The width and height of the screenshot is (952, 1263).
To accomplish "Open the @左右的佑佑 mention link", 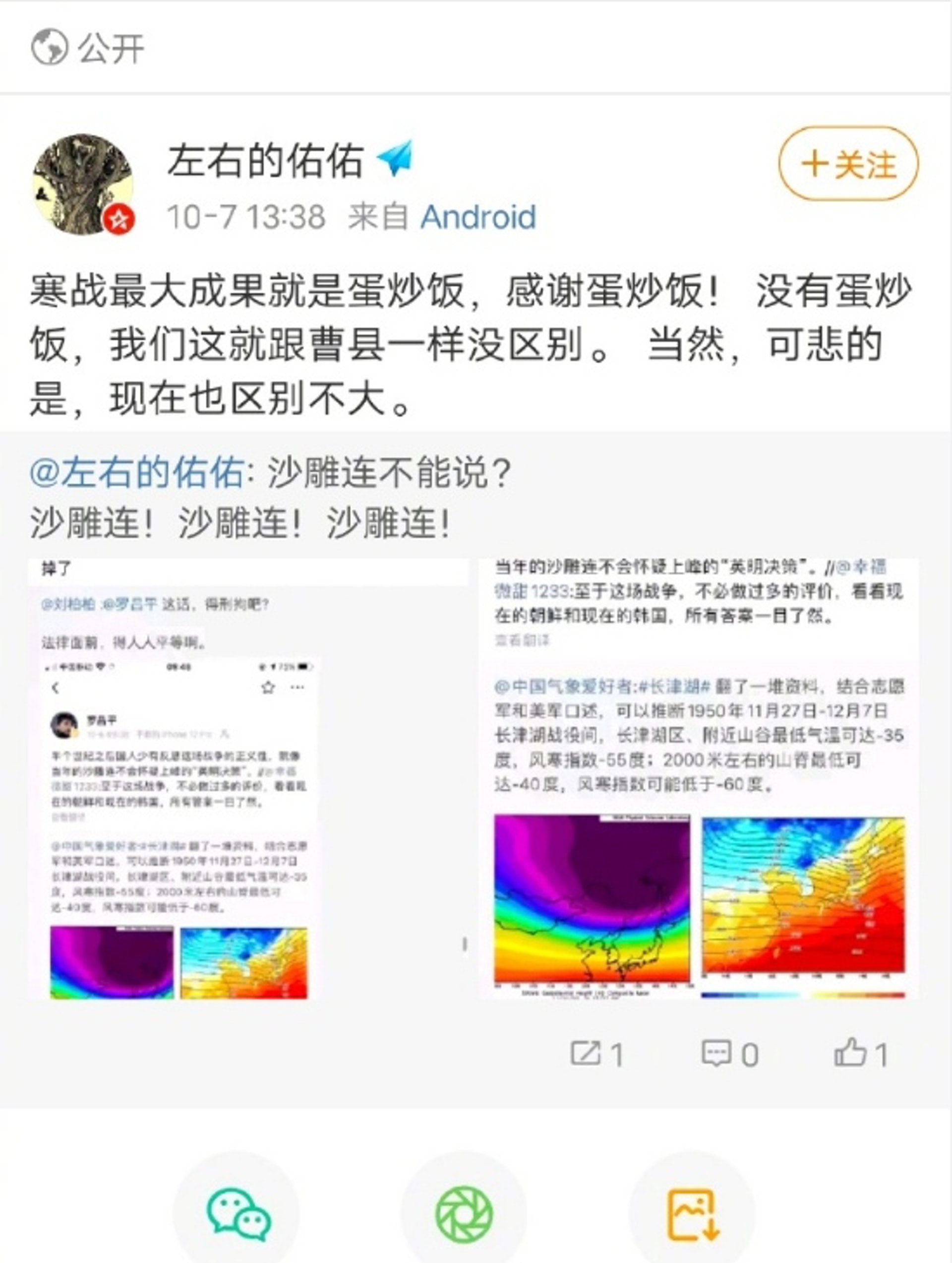I will [x=137, y=473].
